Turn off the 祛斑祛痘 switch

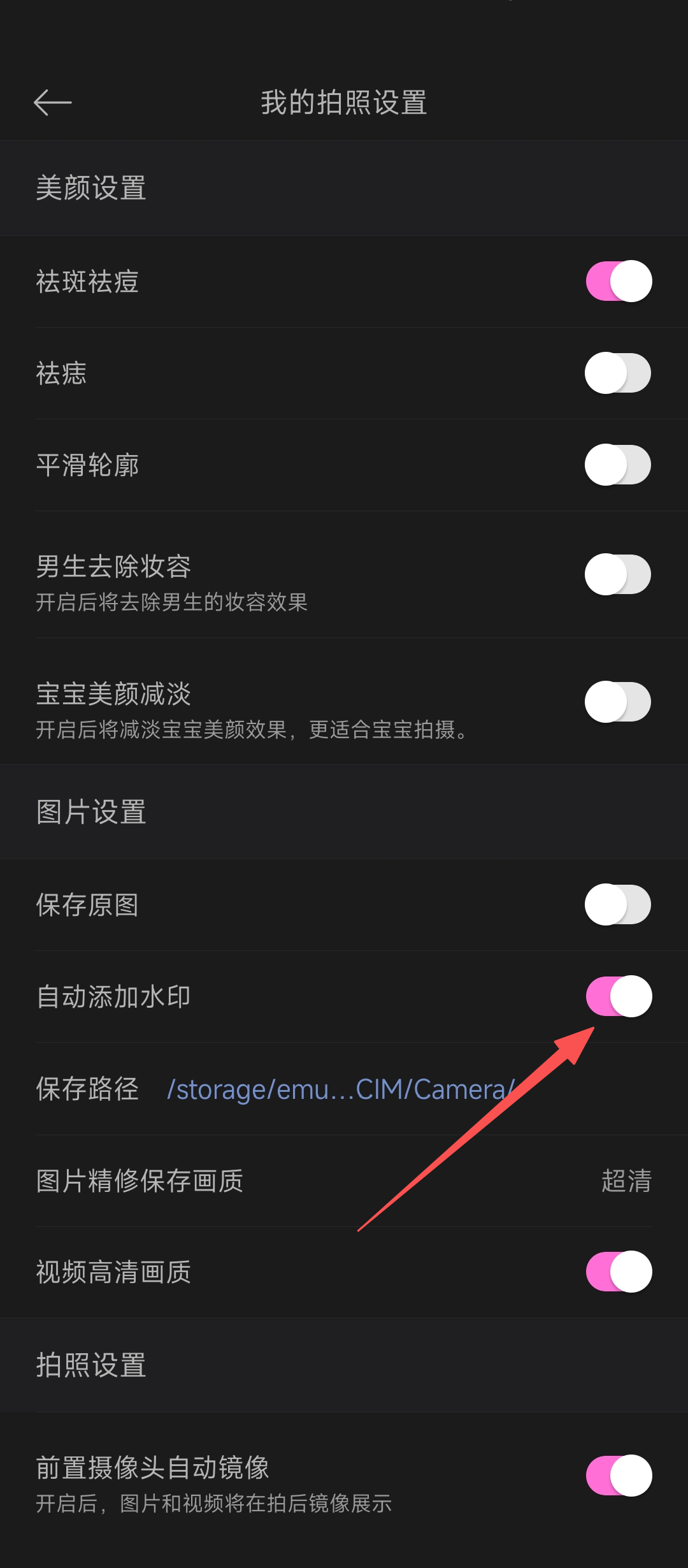pyautogui.click(x=618, y=281)
